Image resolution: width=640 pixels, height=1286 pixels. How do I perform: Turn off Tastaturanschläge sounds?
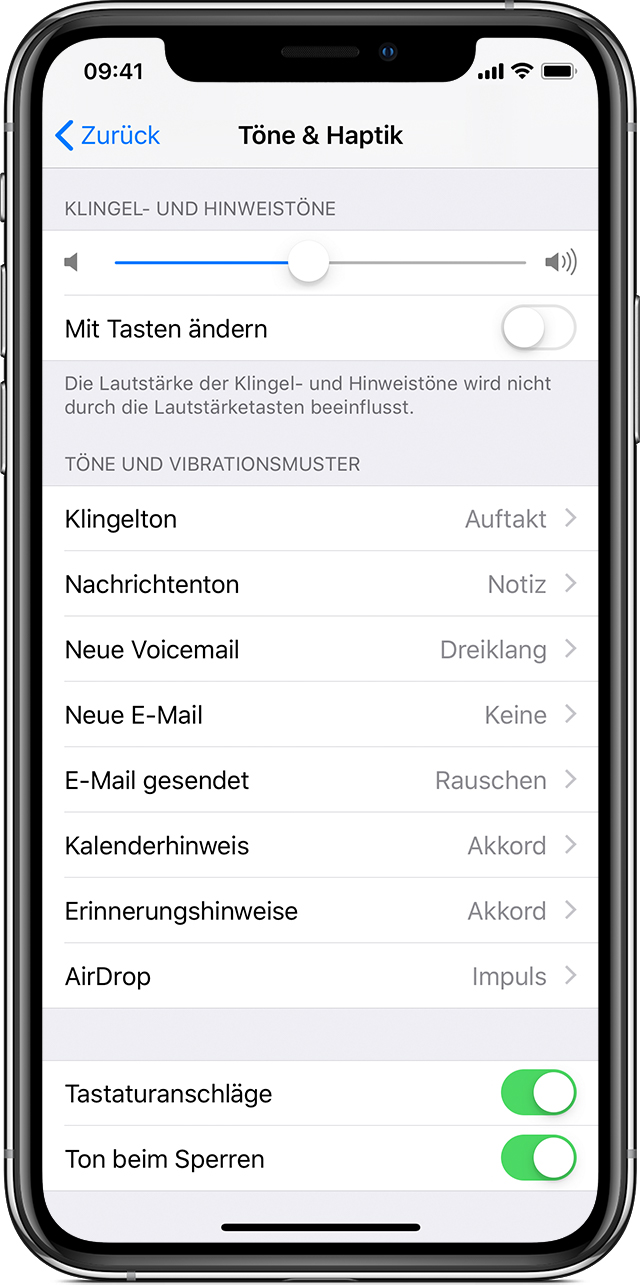coord(538,1093)
